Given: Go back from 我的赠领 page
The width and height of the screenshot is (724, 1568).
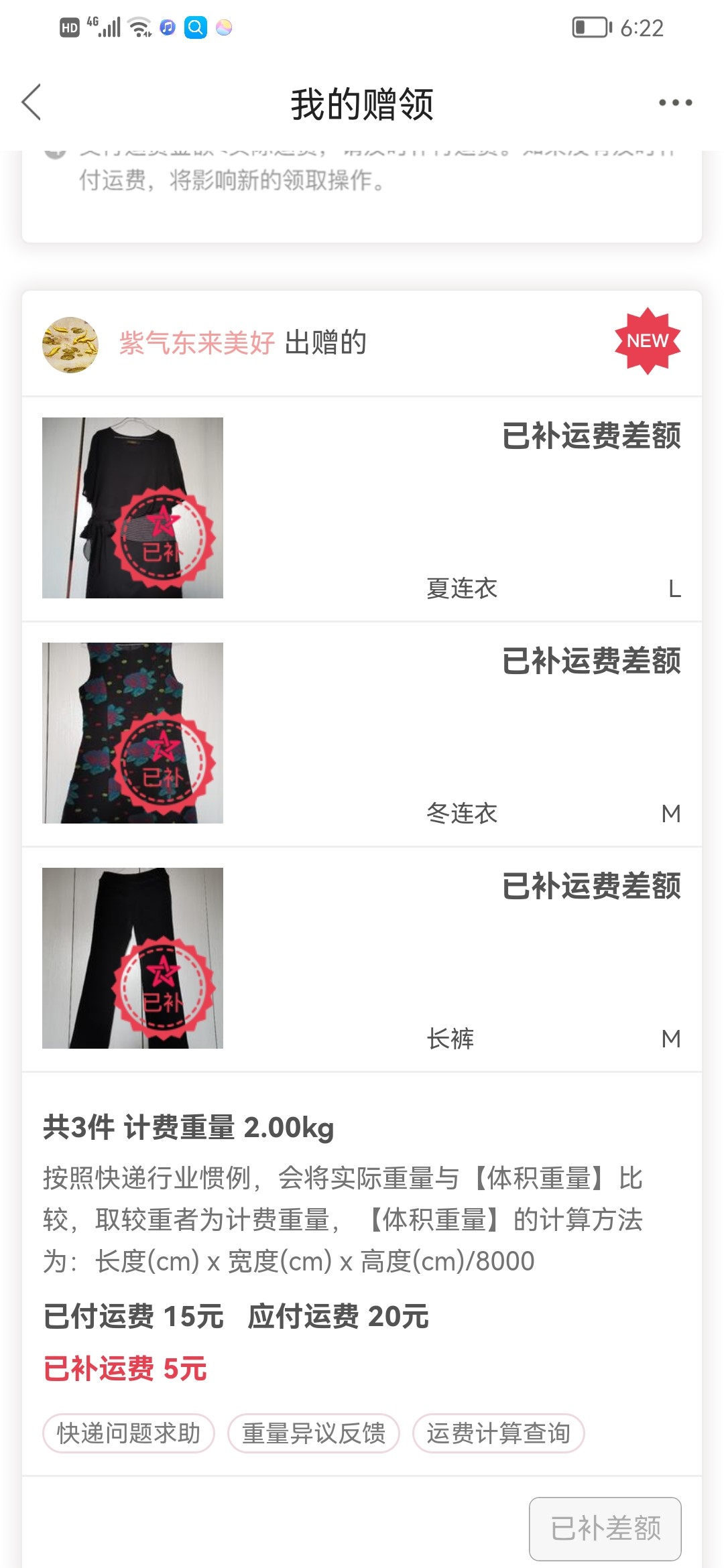Looking at the screenshot, I should pyautogui.click(x=32, y=103).
